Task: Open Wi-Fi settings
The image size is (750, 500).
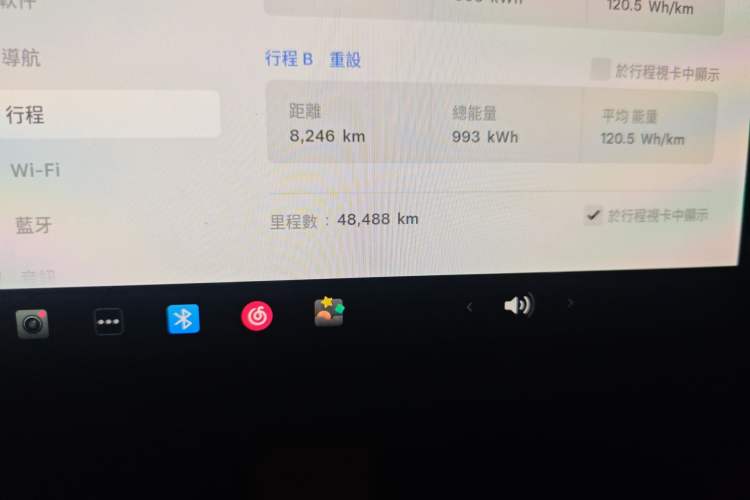Action: point(35,170)
